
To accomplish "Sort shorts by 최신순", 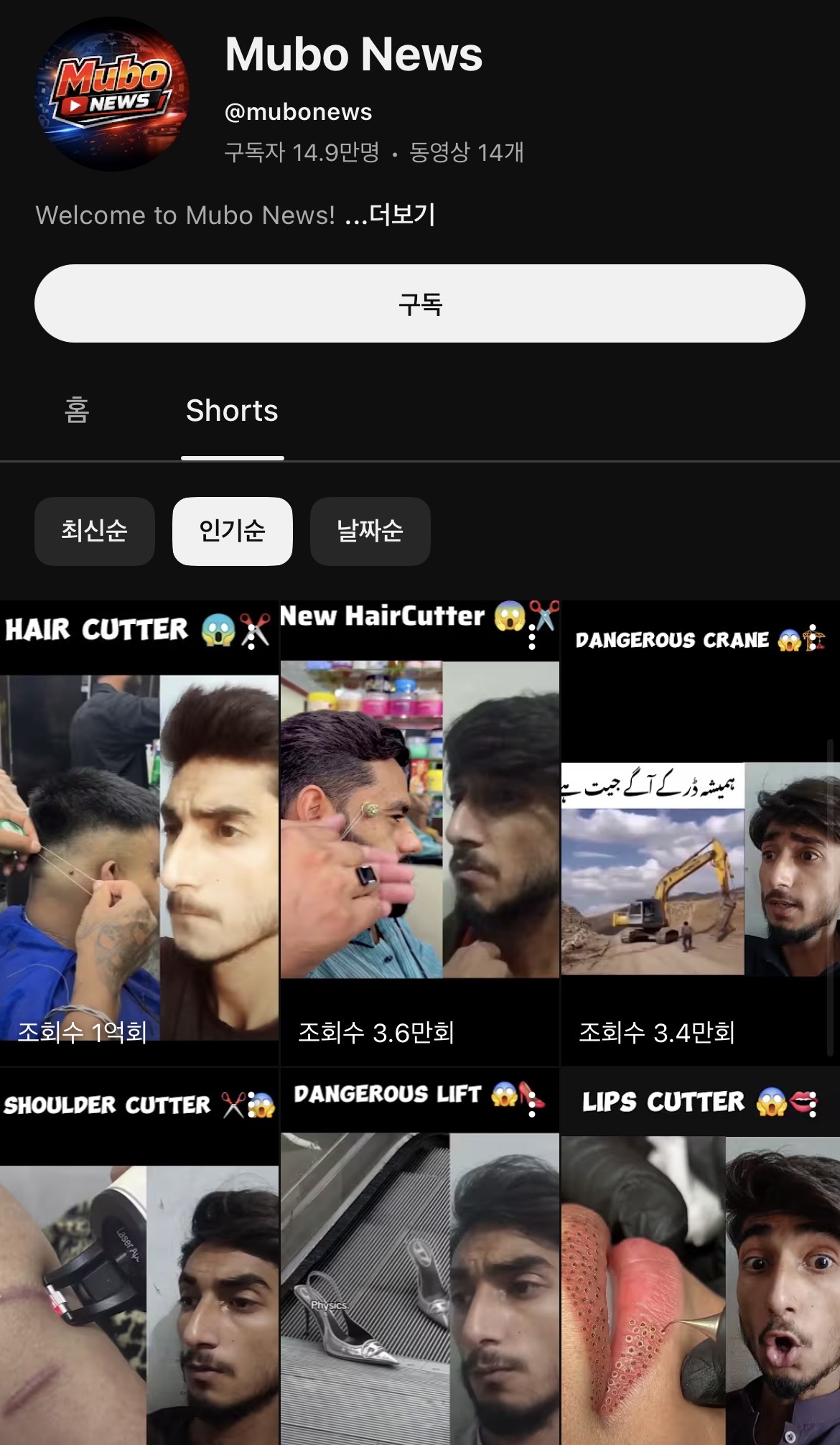I will tap(94, 531).
